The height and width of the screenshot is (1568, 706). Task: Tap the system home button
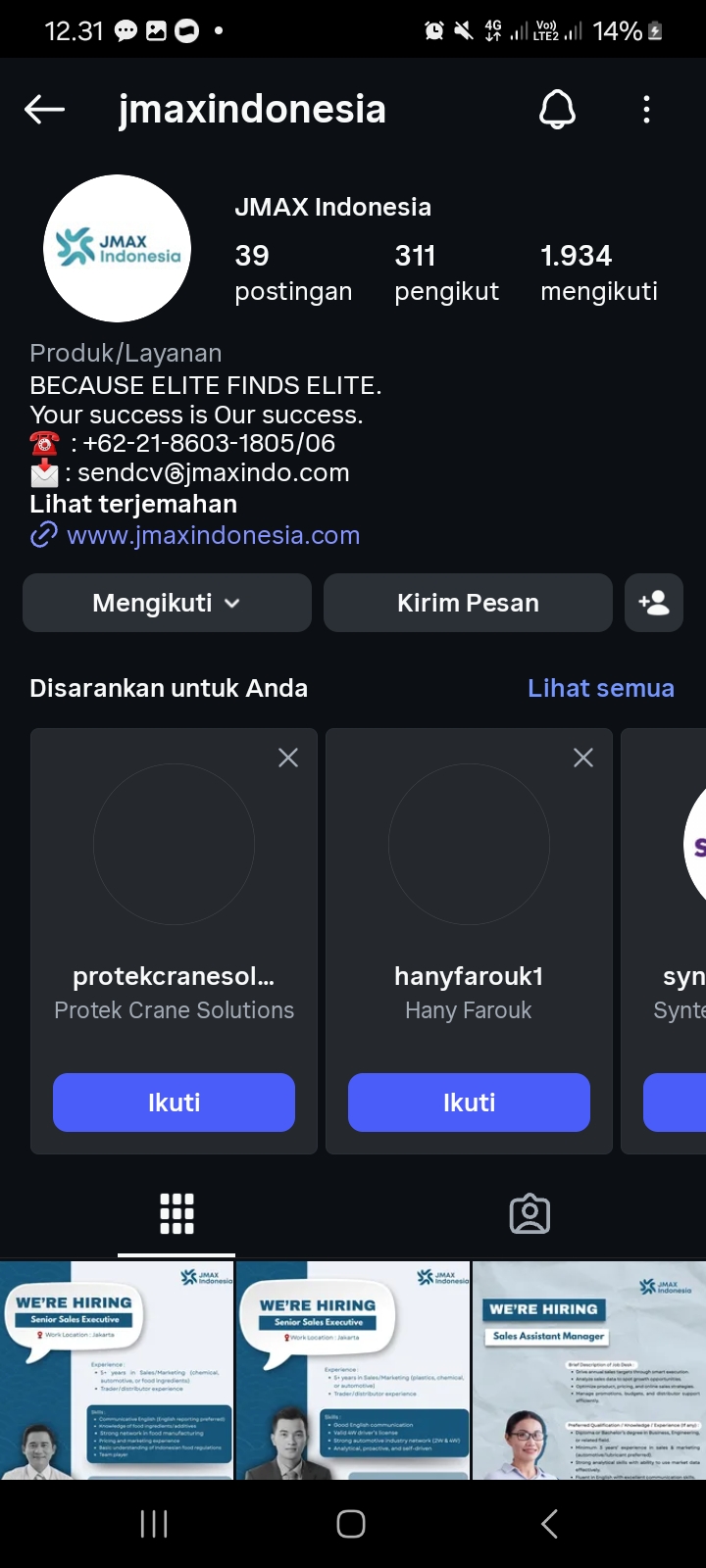click(351, 1524)
